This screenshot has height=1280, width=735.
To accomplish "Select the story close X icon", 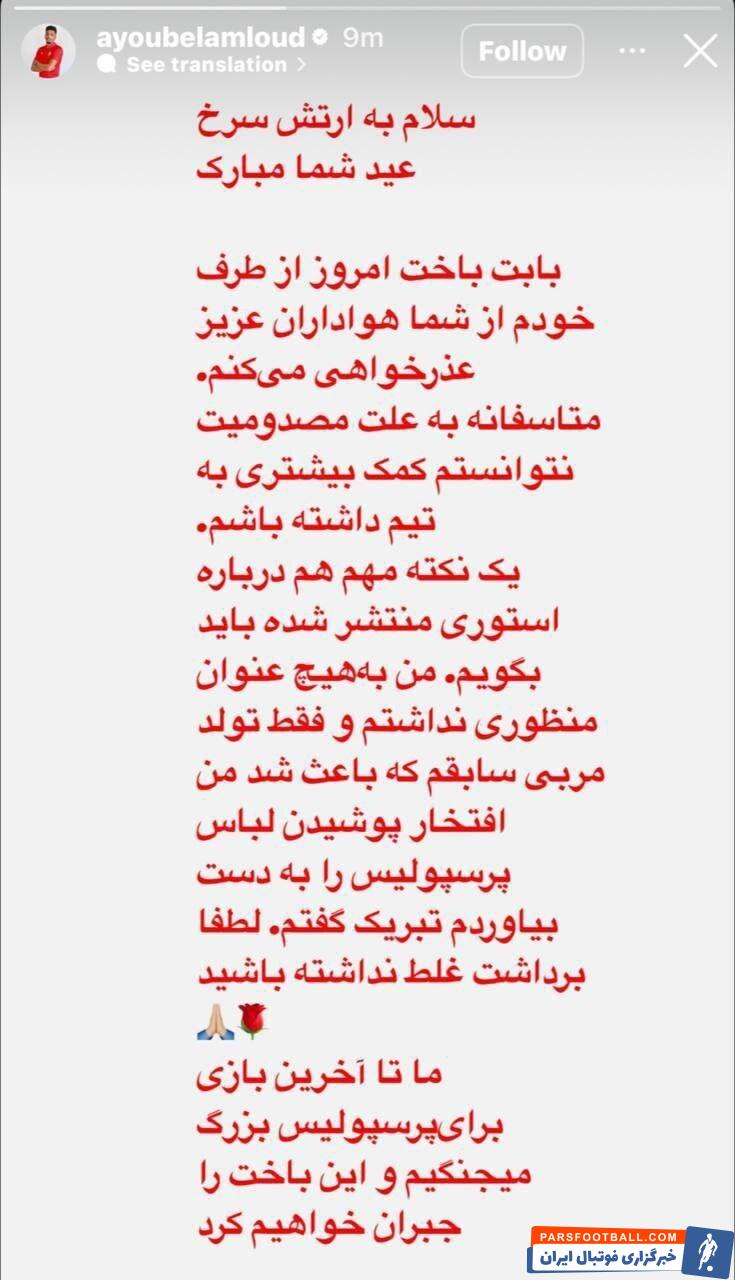I will point(700,48).
